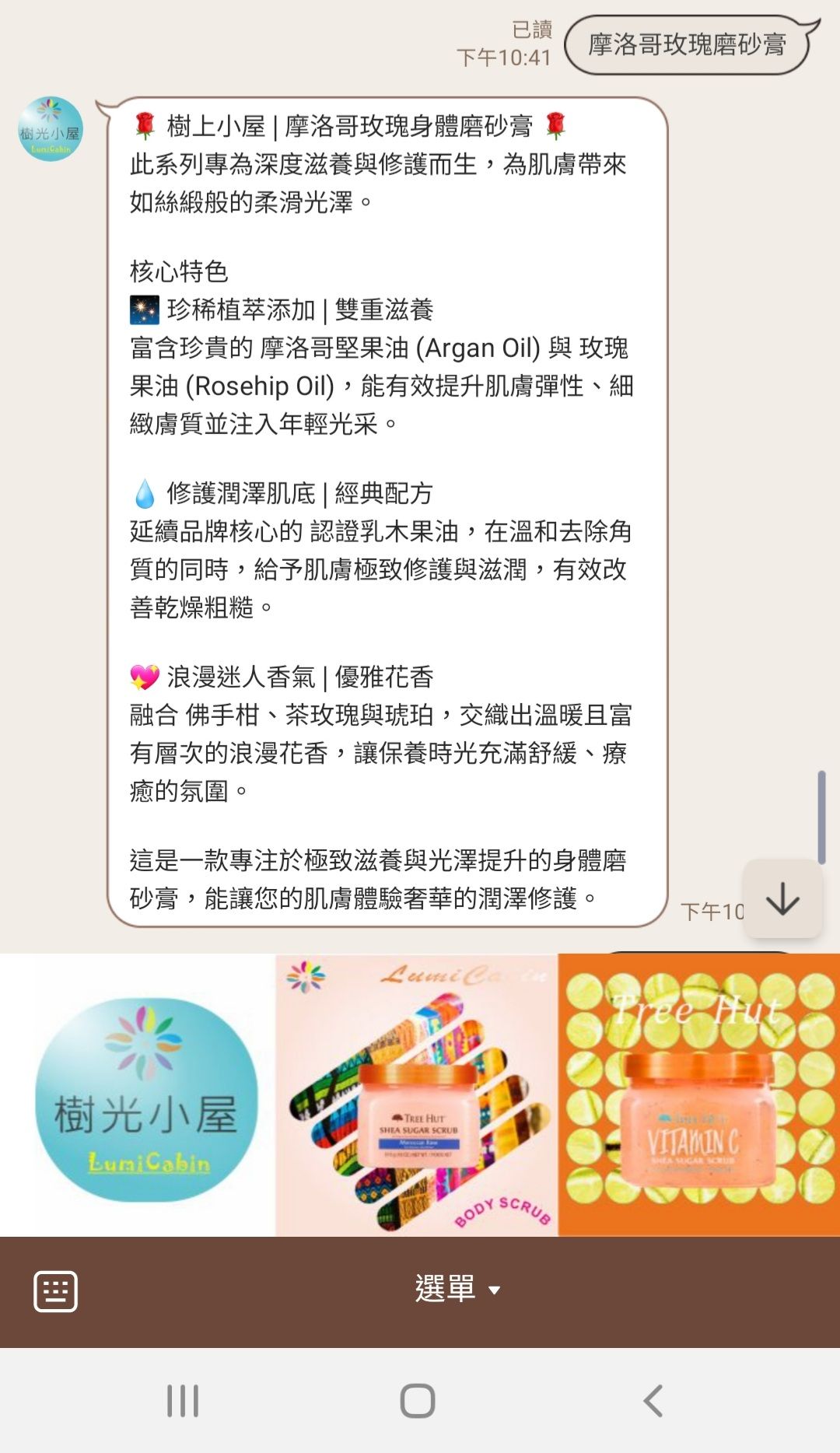This screenshot has width=840, height=1453.
Task: Jump to the latest message arrow
Action: point(782,898)
